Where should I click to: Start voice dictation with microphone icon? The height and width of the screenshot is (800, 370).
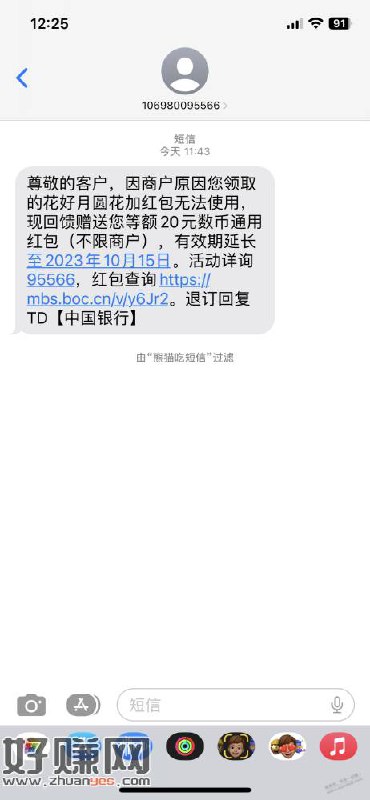coord(337,705)
